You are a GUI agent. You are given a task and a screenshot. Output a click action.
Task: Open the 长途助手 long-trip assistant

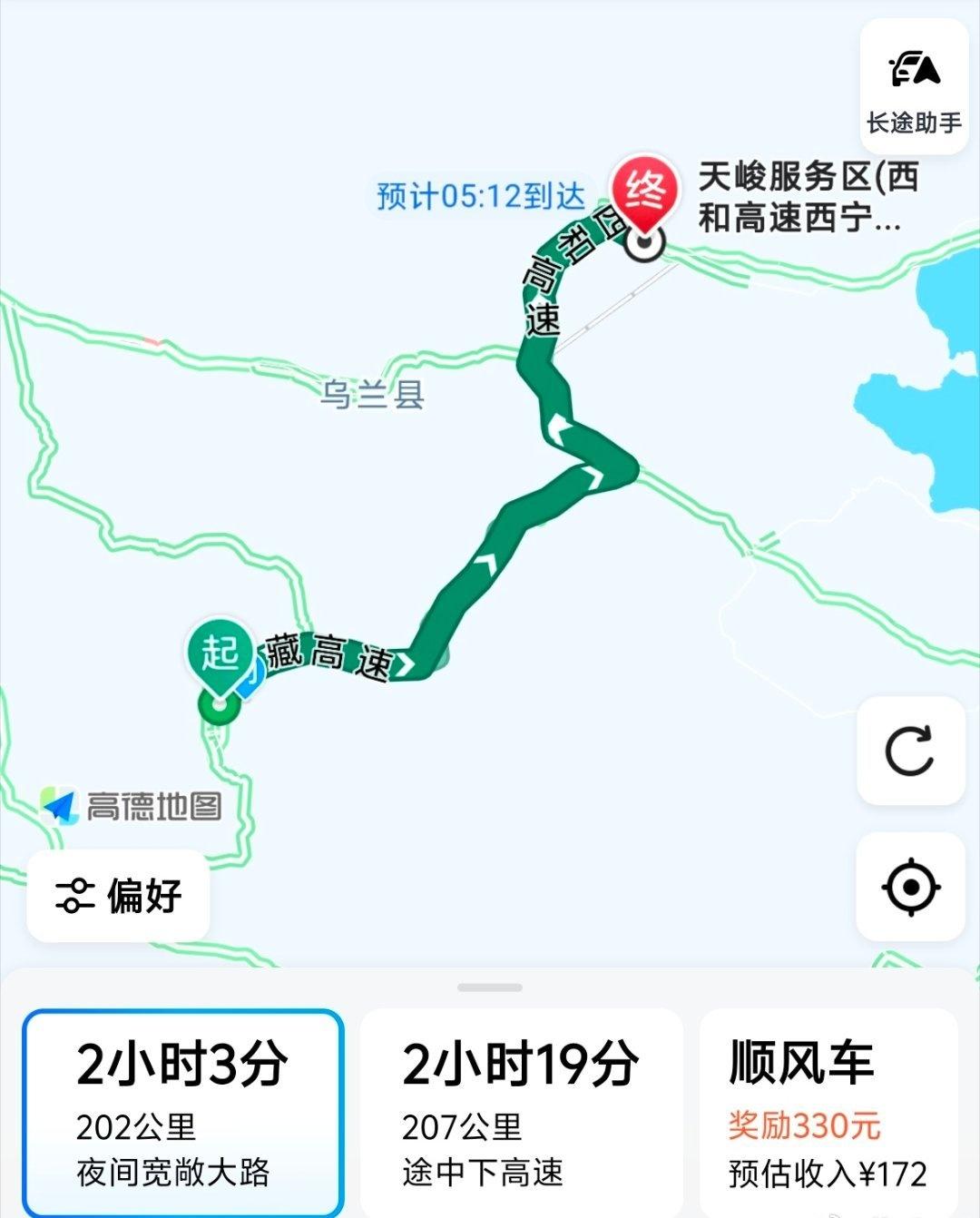(914, 87)
